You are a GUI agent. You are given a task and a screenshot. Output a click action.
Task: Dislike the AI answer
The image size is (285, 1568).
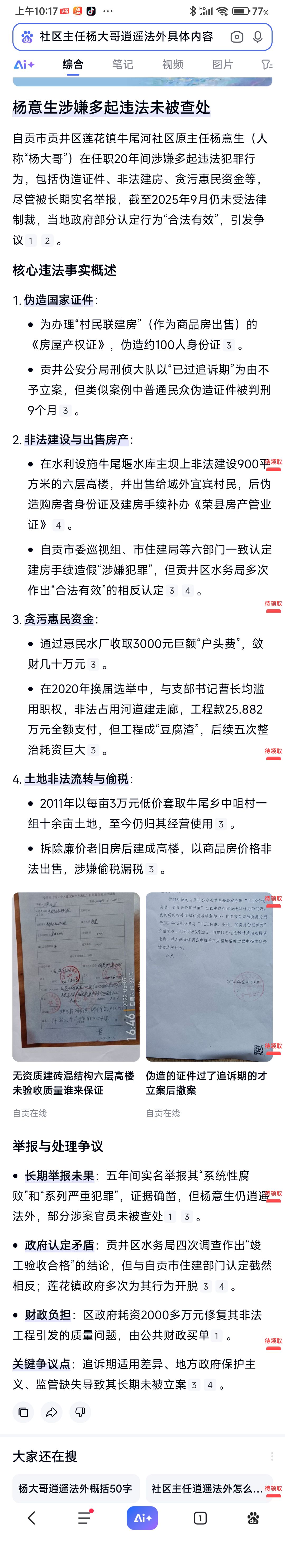pos(80,1412)
